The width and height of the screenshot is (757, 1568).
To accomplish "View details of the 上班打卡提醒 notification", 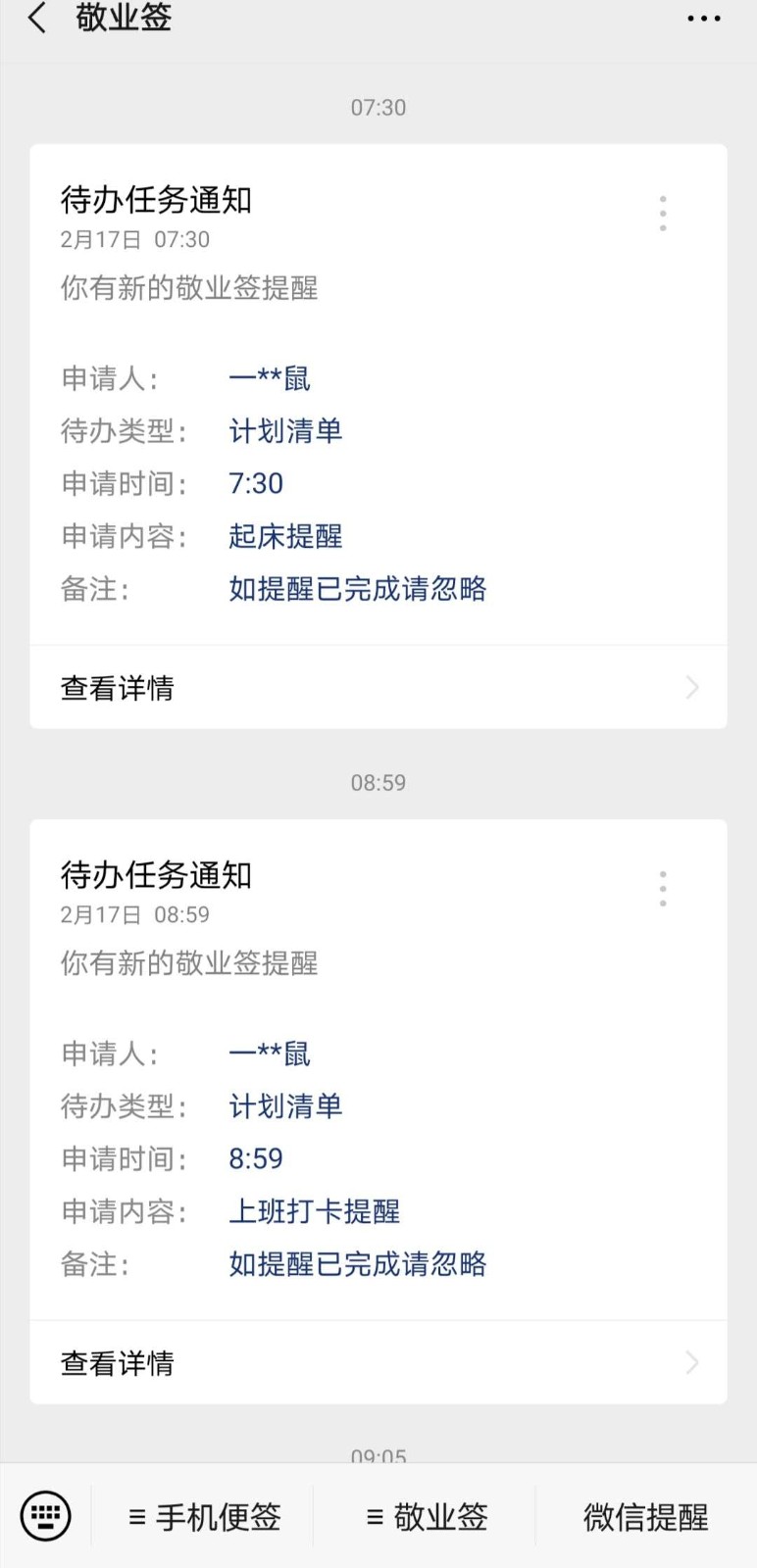I will 378,1362.
